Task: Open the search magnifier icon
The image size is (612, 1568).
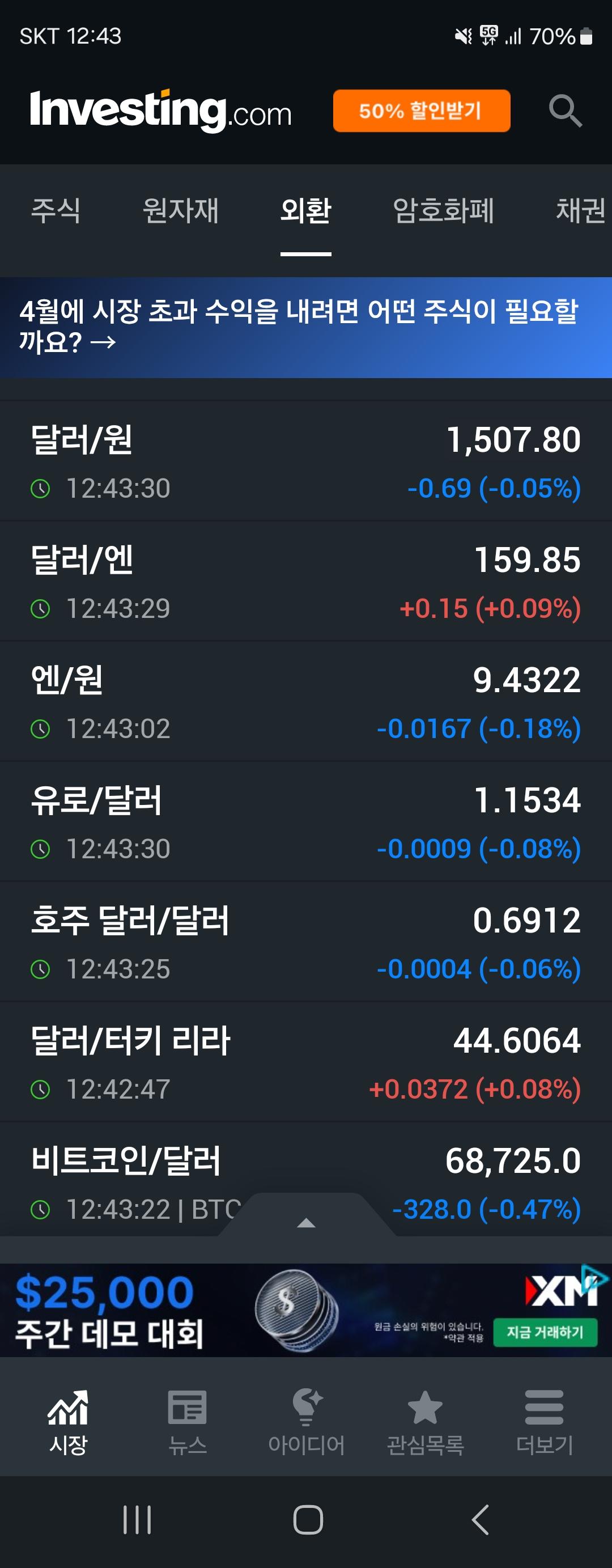Action: [x=565, y=111]
